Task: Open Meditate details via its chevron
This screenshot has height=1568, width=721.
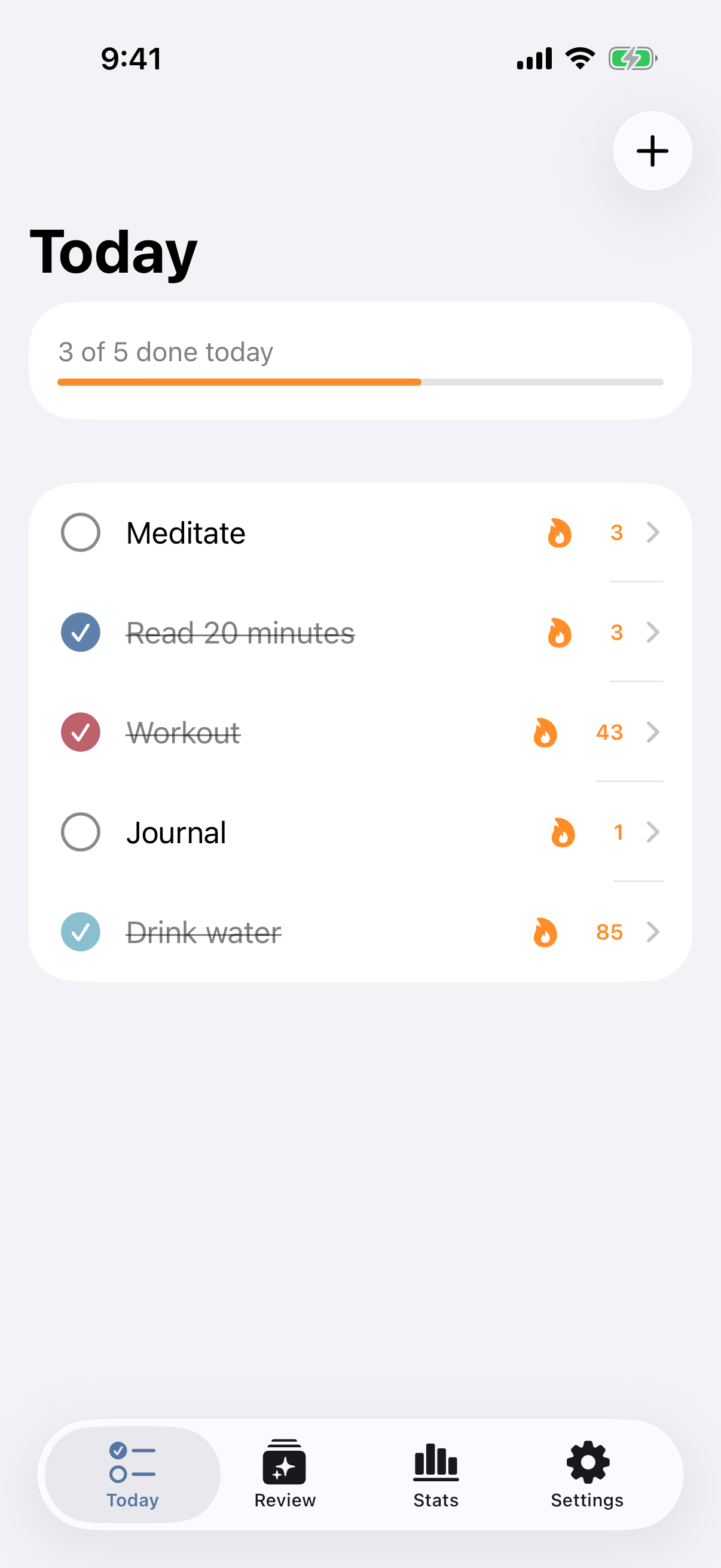Action: coord(653,533)
